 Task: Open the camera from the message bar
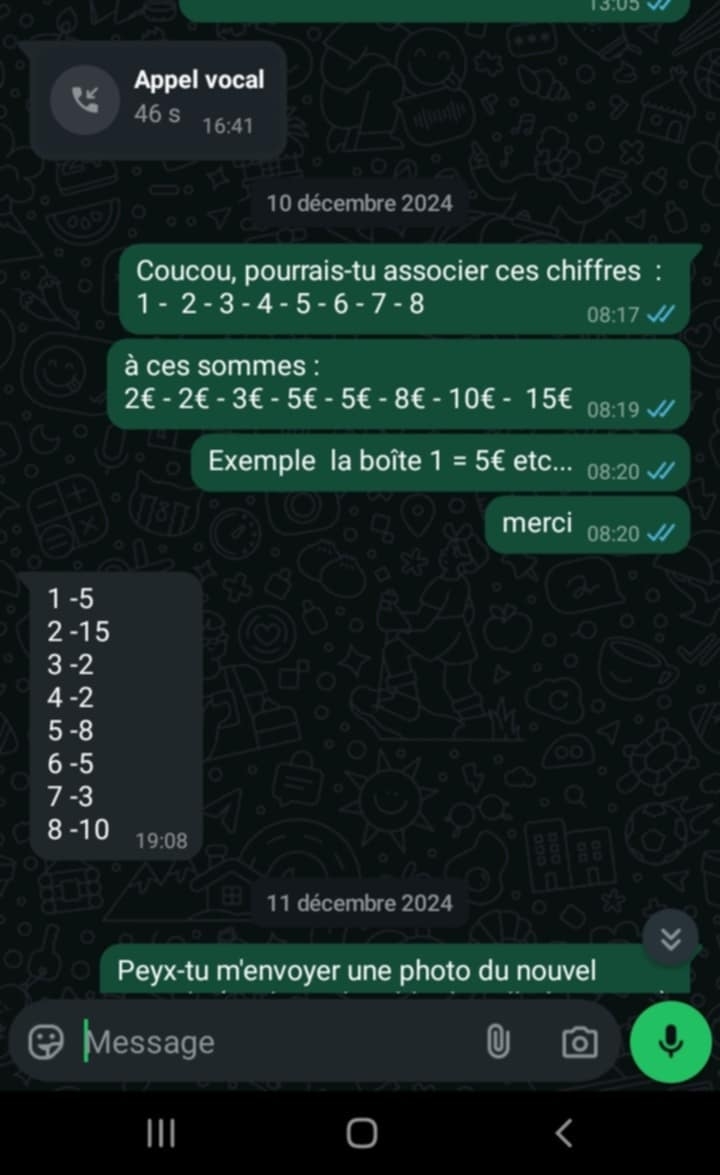pyautogui.click(x=579, y=1042)
